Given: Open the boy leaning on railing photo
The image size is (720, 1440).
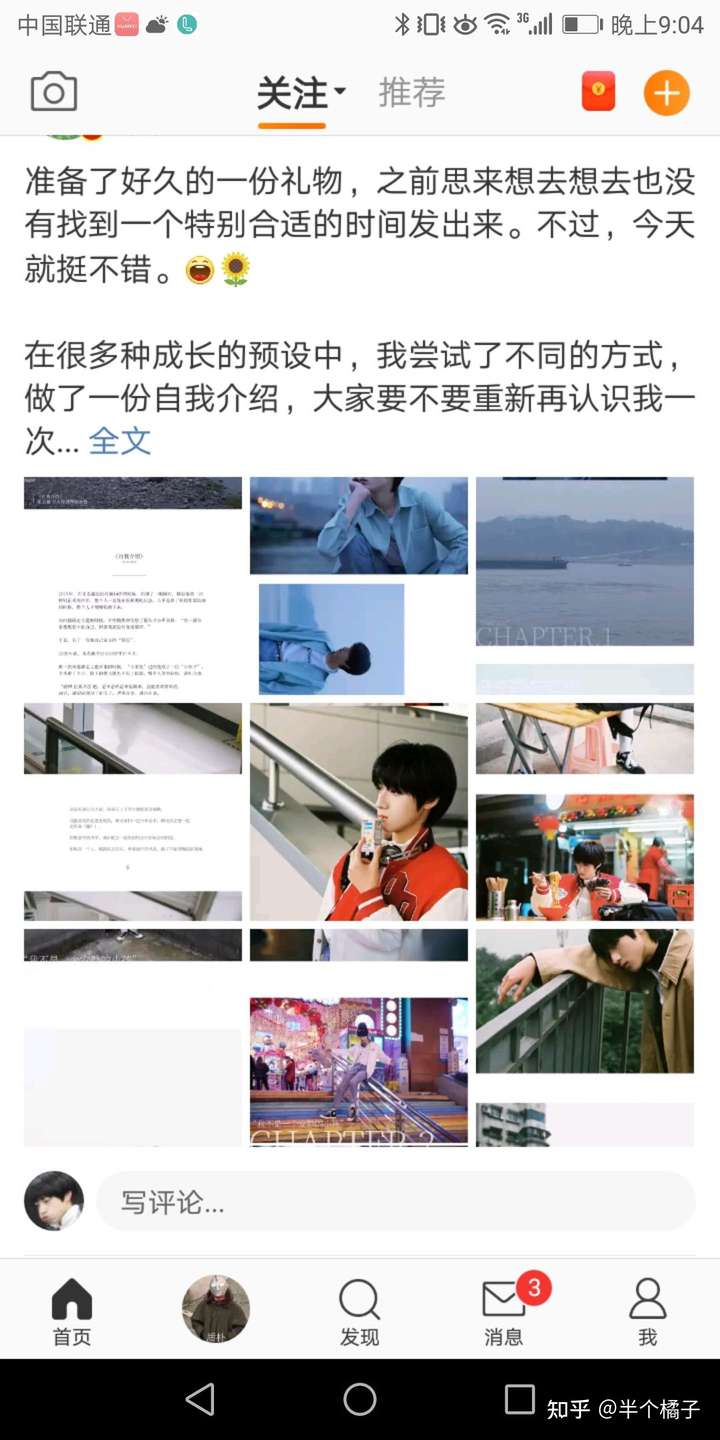Looking at the screenshot, I should (585, 1001).
